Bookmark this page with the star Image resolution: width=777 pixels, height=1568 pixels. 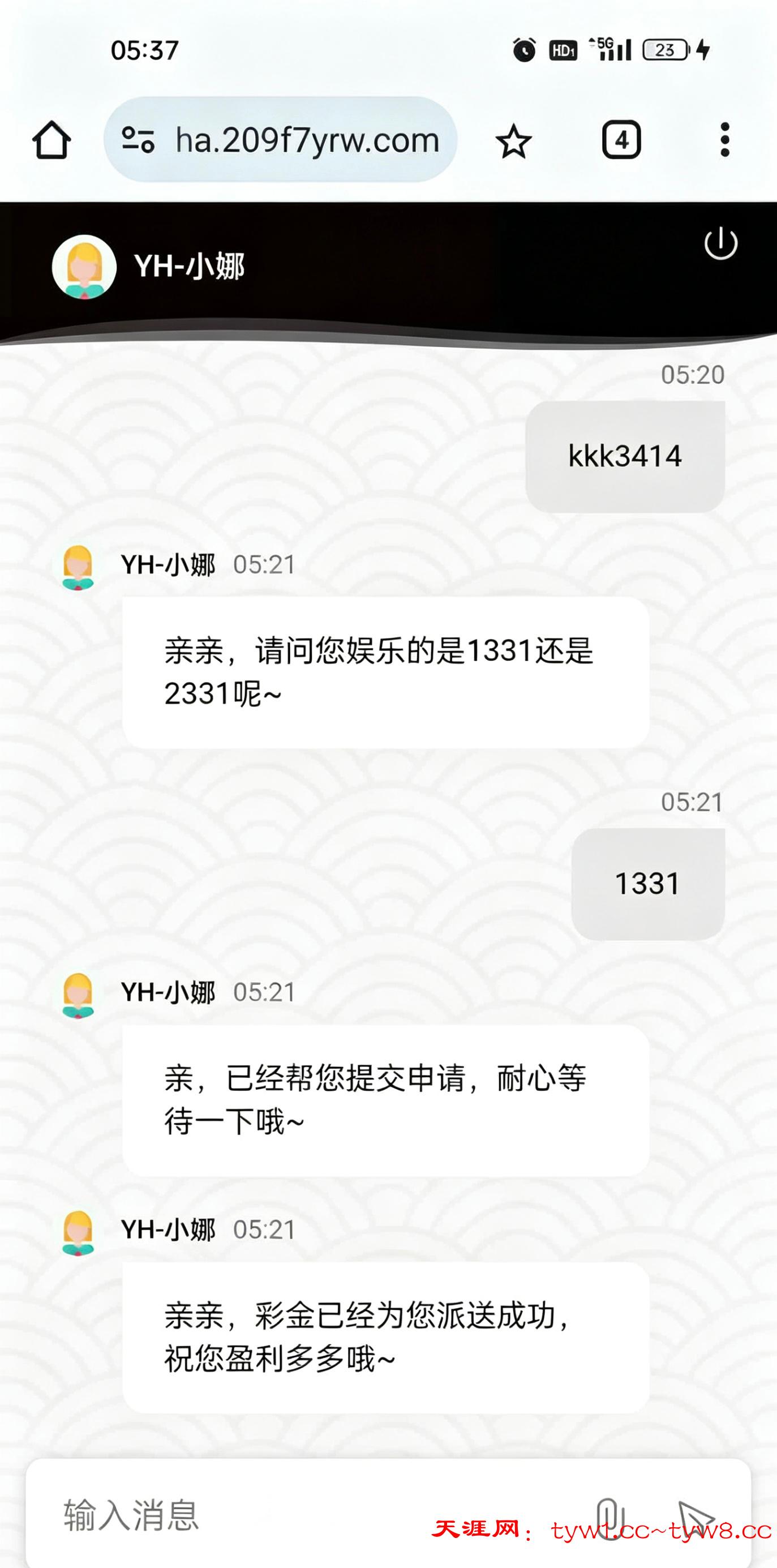(513, 140)
